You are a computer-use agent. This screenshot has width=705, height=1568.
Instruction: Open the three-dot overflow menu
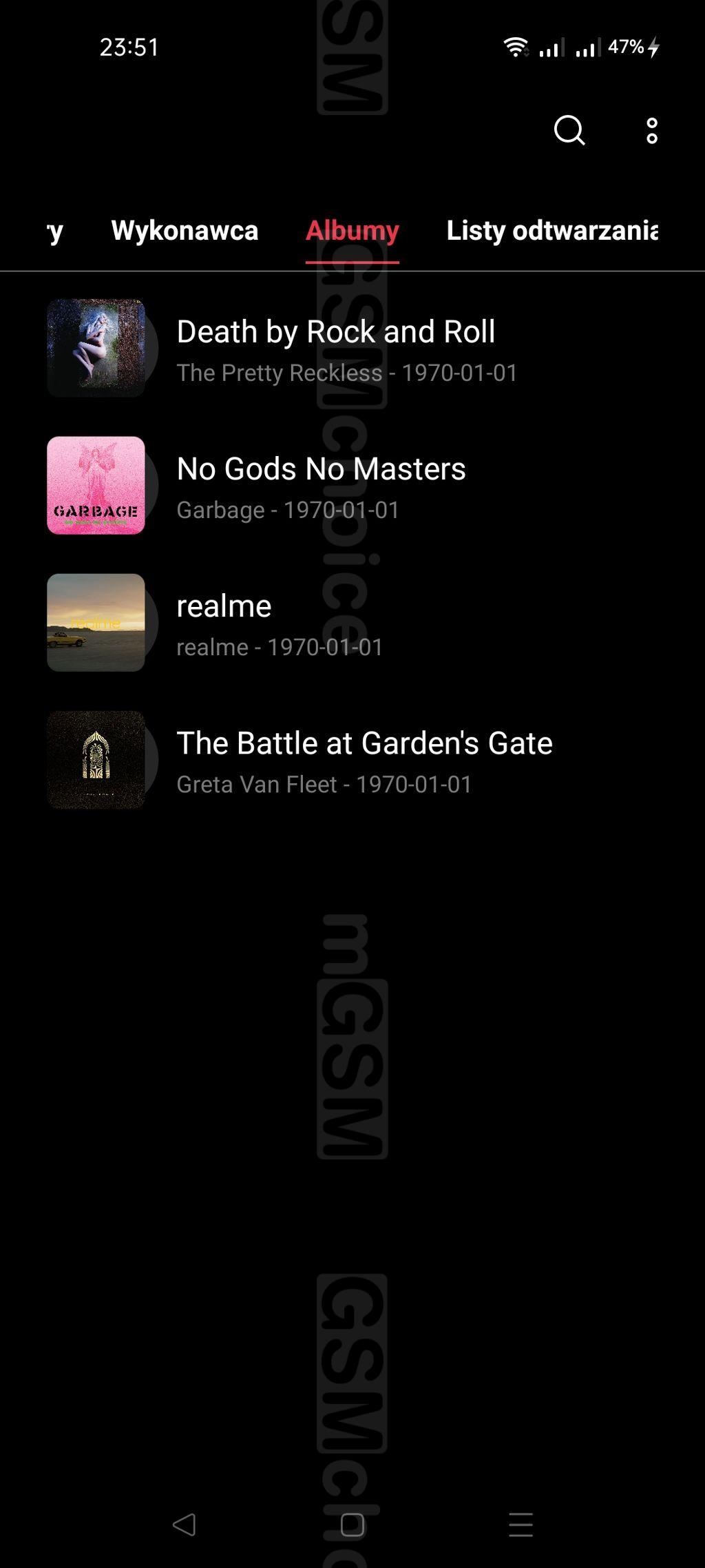[652, 130]
